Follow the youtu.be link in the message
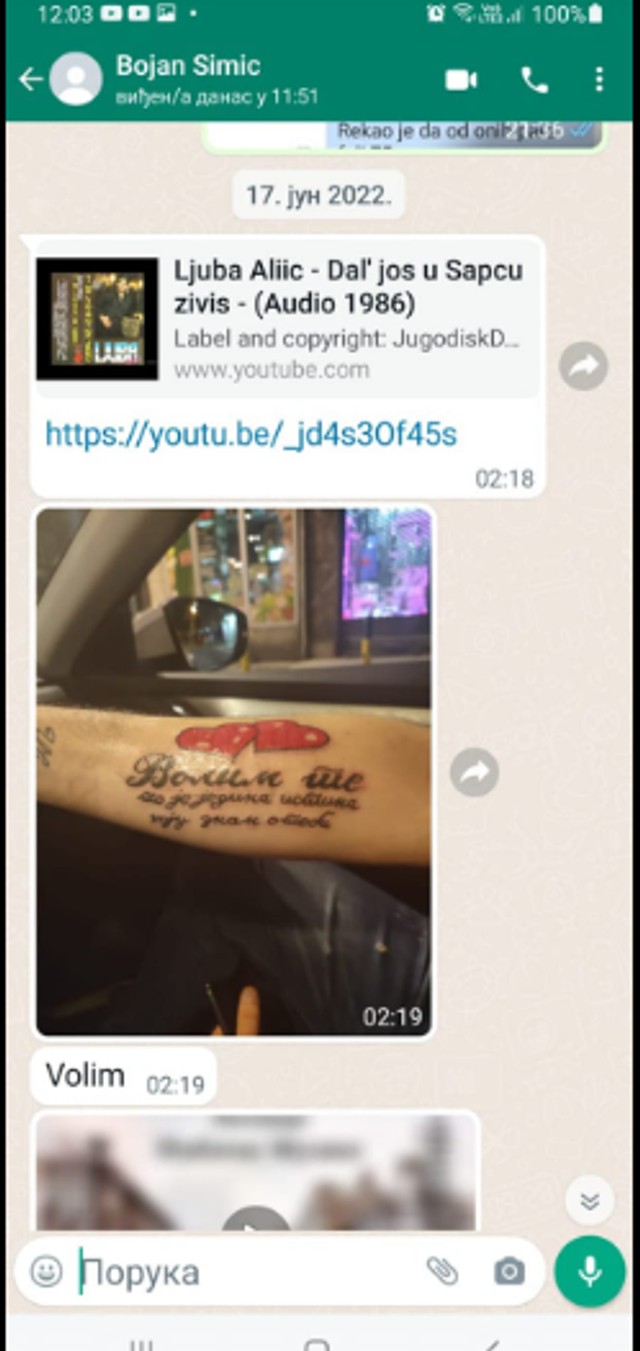 pos(251,434)
